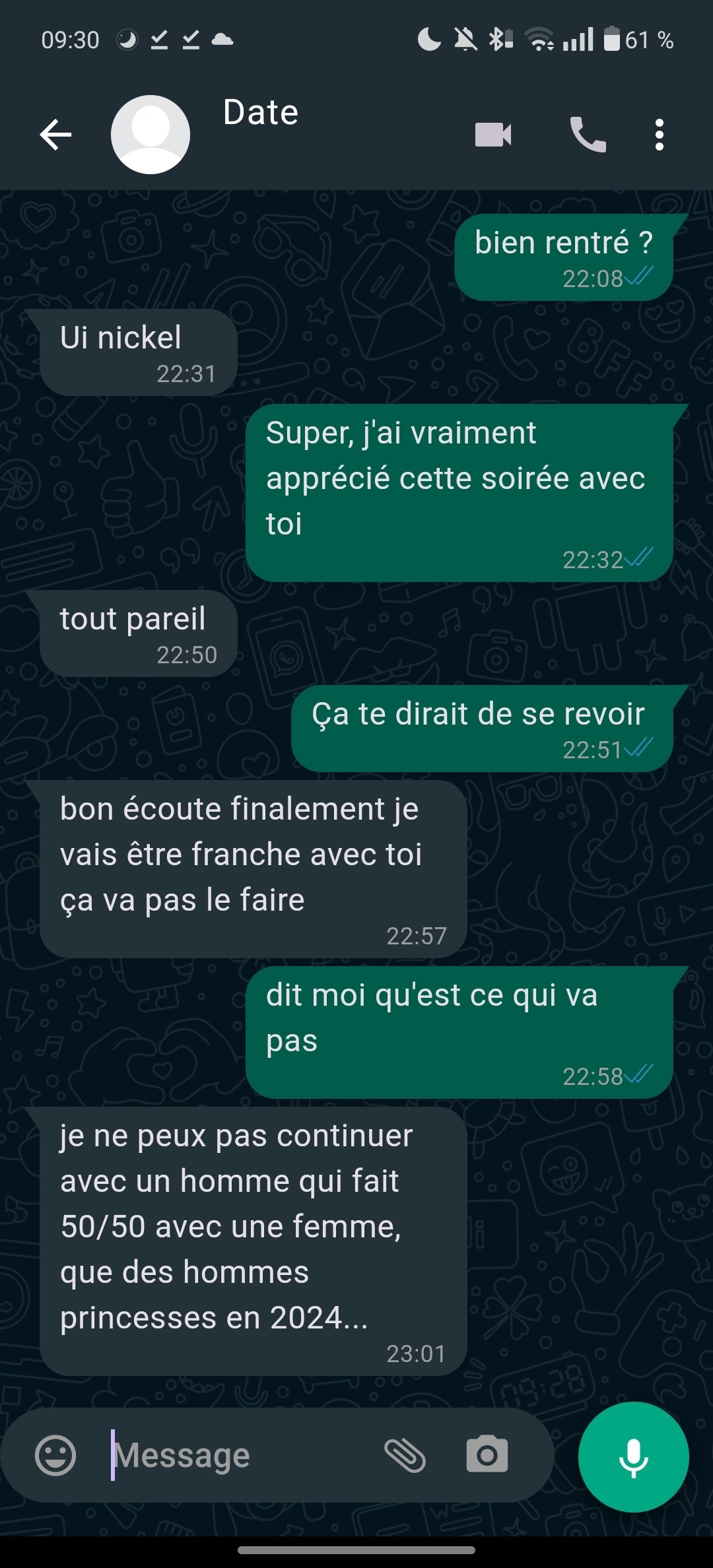Attach a file with the paperclip
This screenshot has width=713, height=1568.
[x=405, y=1455]
